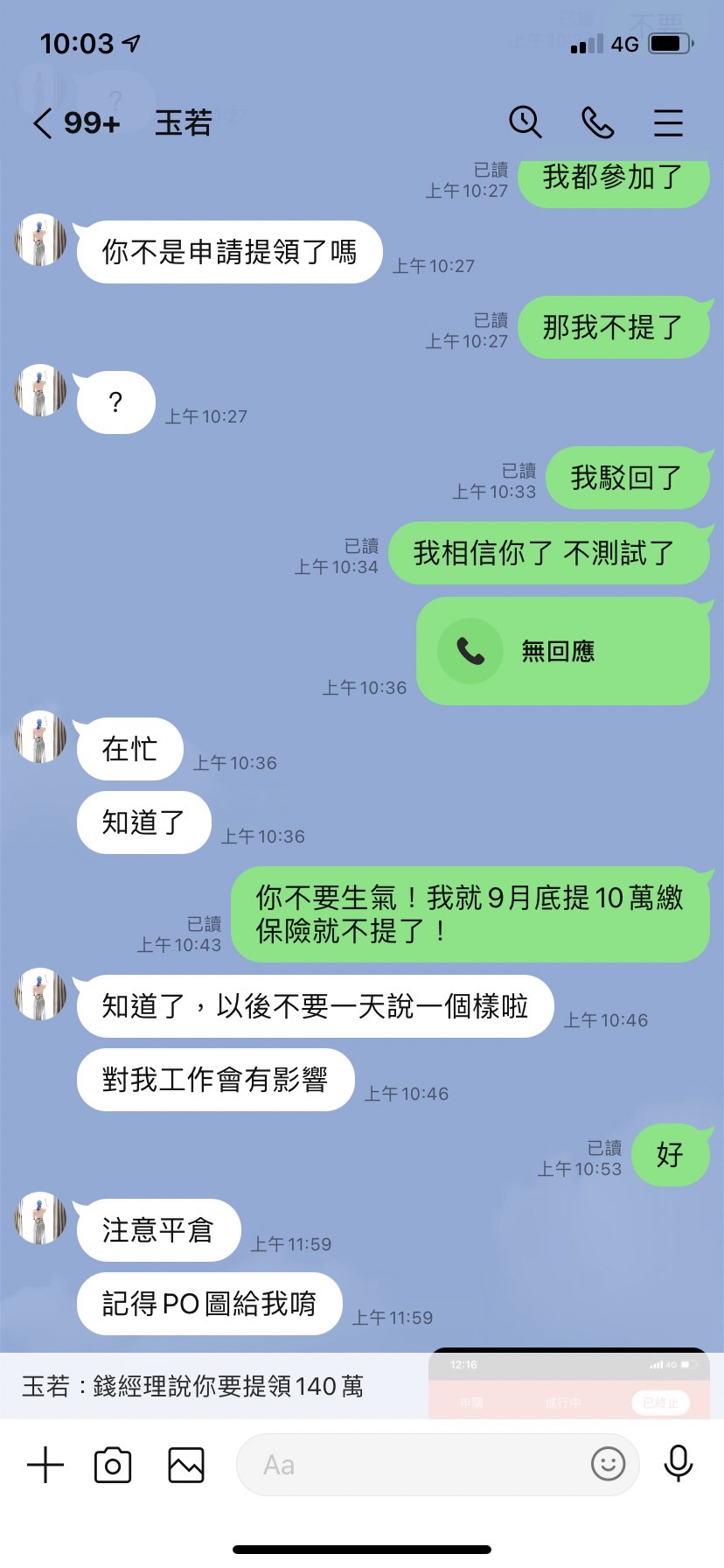Tap the 無回應 missed call bubble
Image resolution: width=724 pixels, height=1568 pixels.
tap(562, 651)
